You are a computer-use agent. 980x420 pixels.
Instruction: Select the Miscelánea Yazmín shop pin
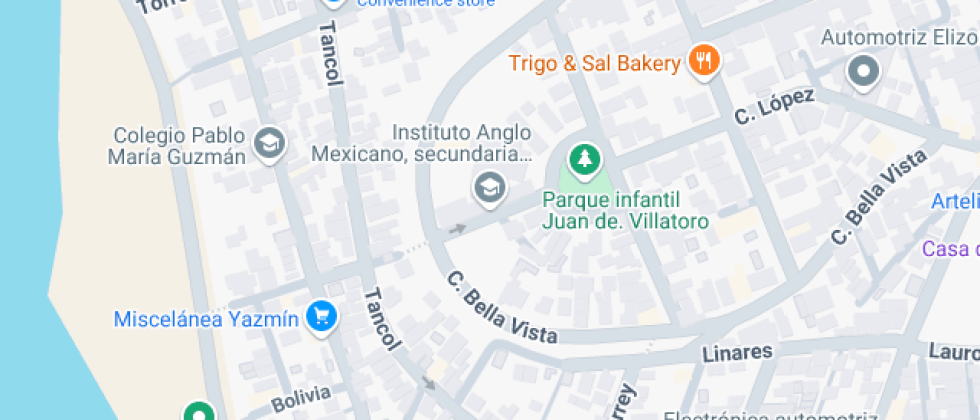tap(322, 318)
